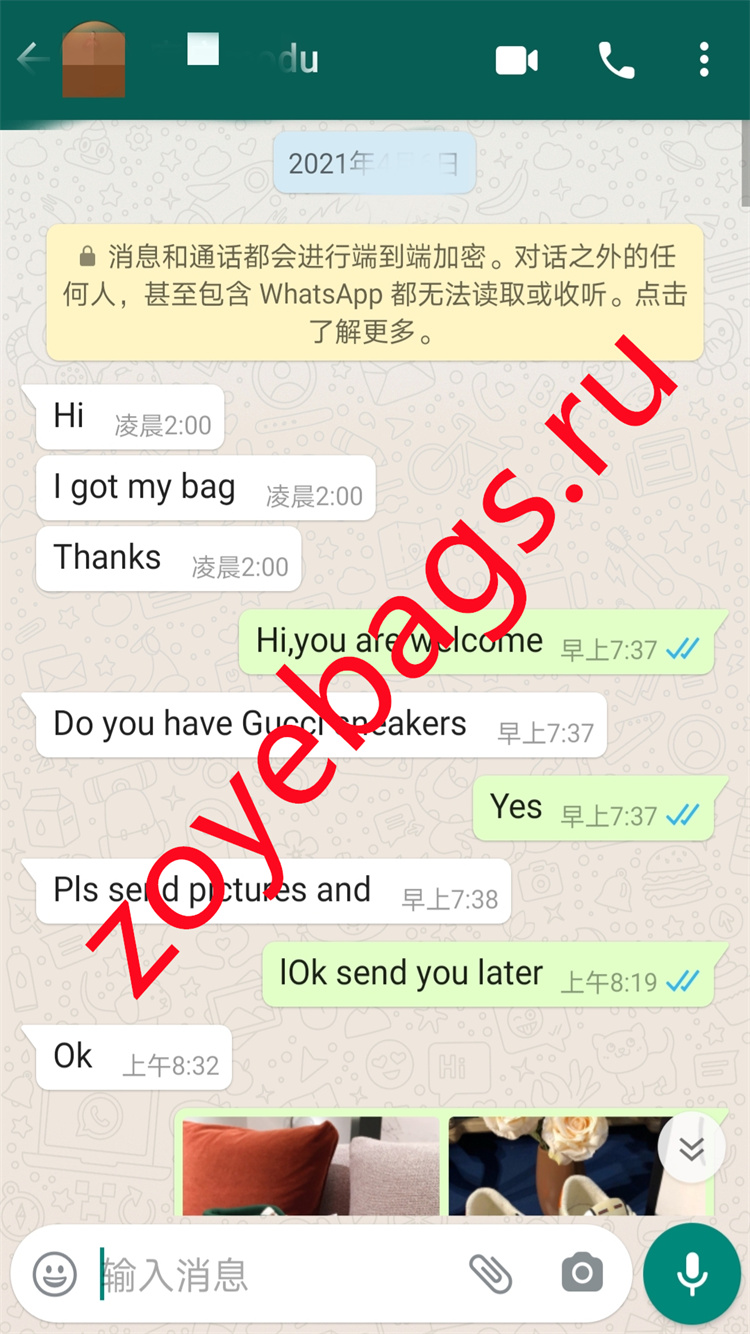
Task: Open the overflow menu
Action: click(704, 61)
